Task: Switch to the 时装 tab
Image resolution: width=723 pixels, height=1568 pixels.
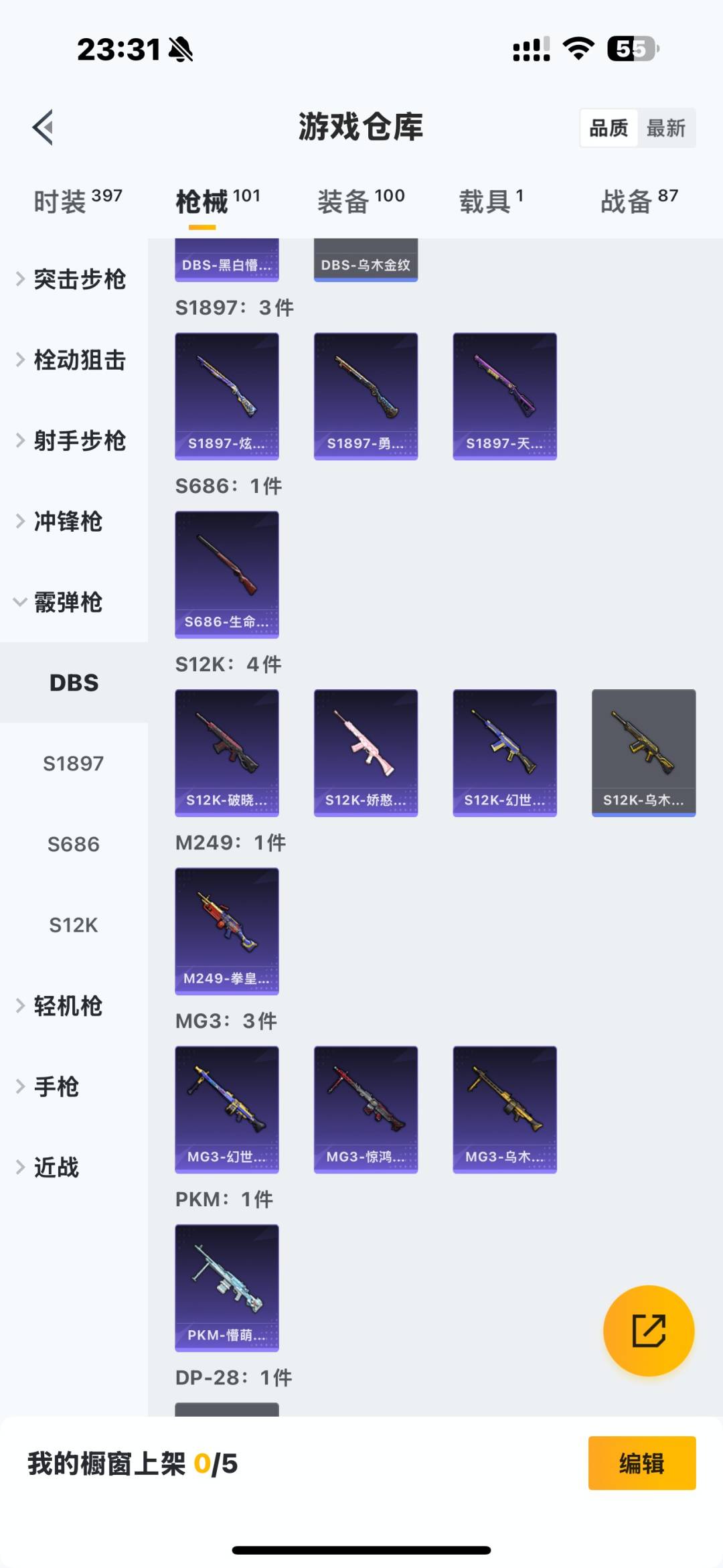Action: pyautogui.click(x=78, y=201)
